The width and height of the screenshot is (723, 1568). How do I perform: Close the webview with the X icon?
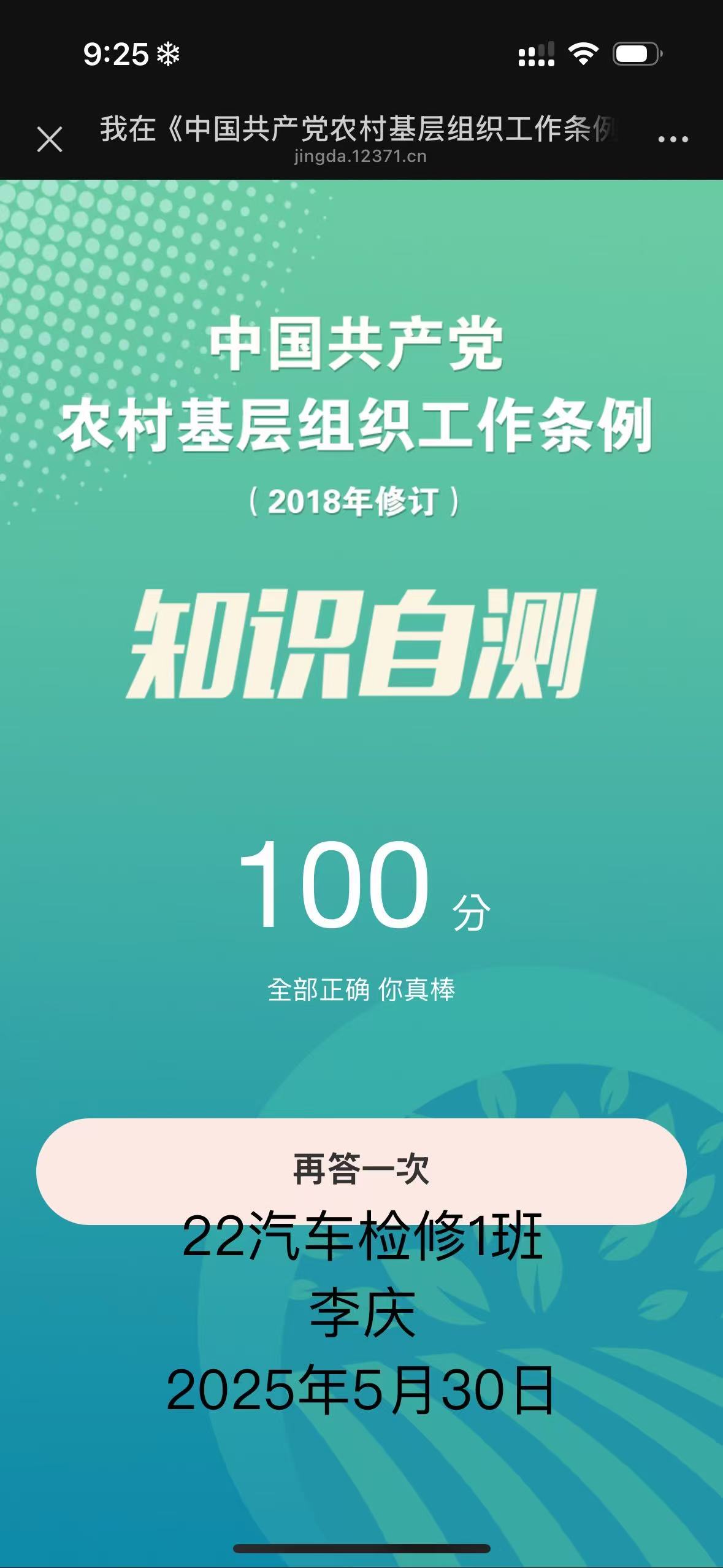pyautogui.click(x=50, y=139)
